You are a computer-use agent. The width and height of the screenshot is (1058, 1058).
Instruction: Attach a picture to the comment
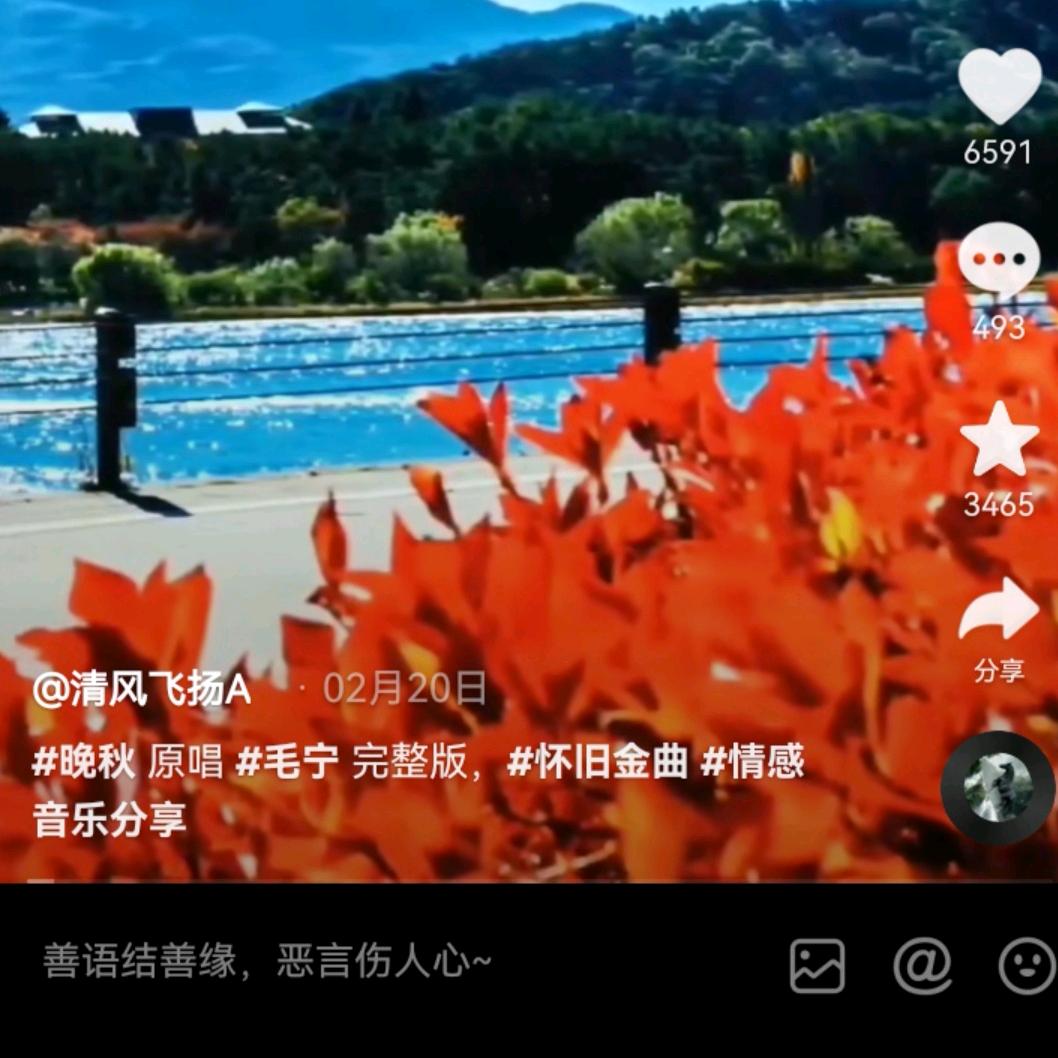point(817,966)
